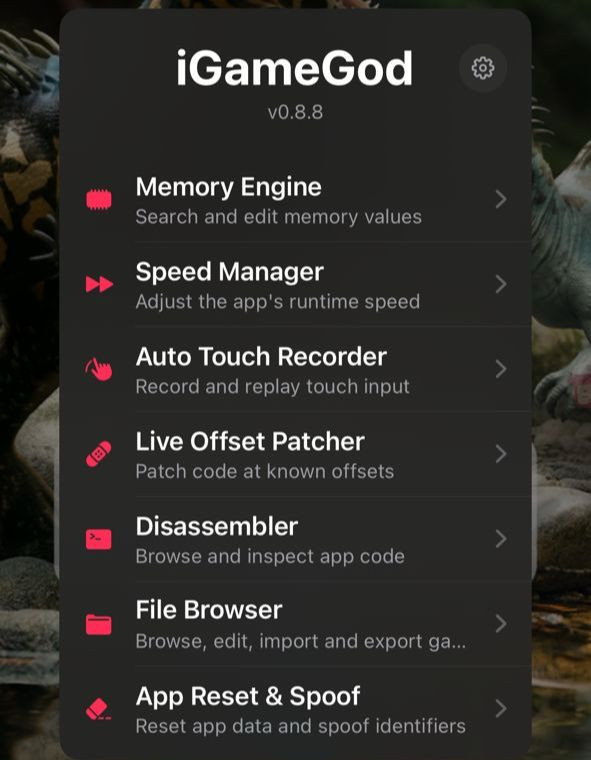Open Live Offset Patcher
This screenshot has width=591, height=760.
(x=296, y=454)
